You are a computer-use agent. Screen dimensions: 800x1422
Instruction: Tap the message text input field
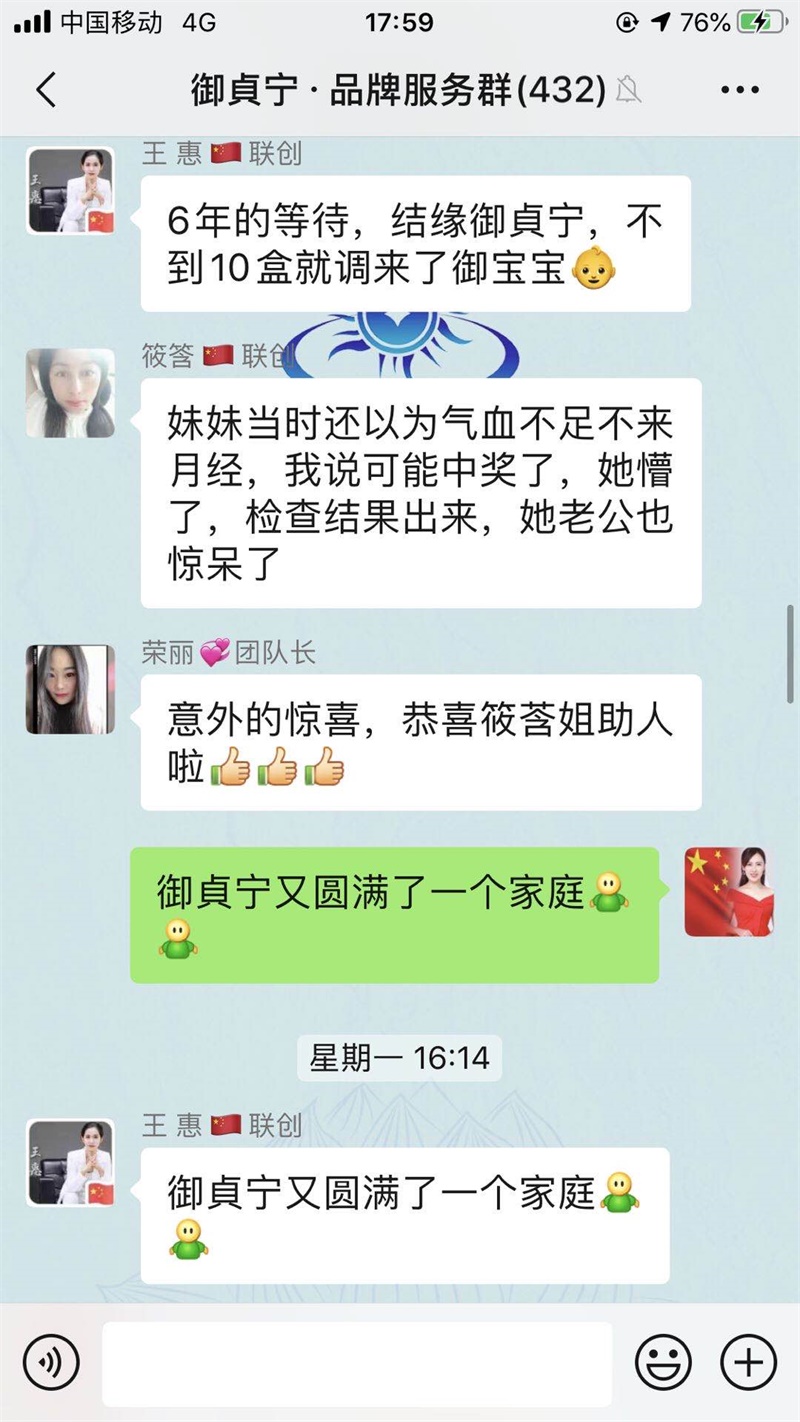click(356, 1363)
